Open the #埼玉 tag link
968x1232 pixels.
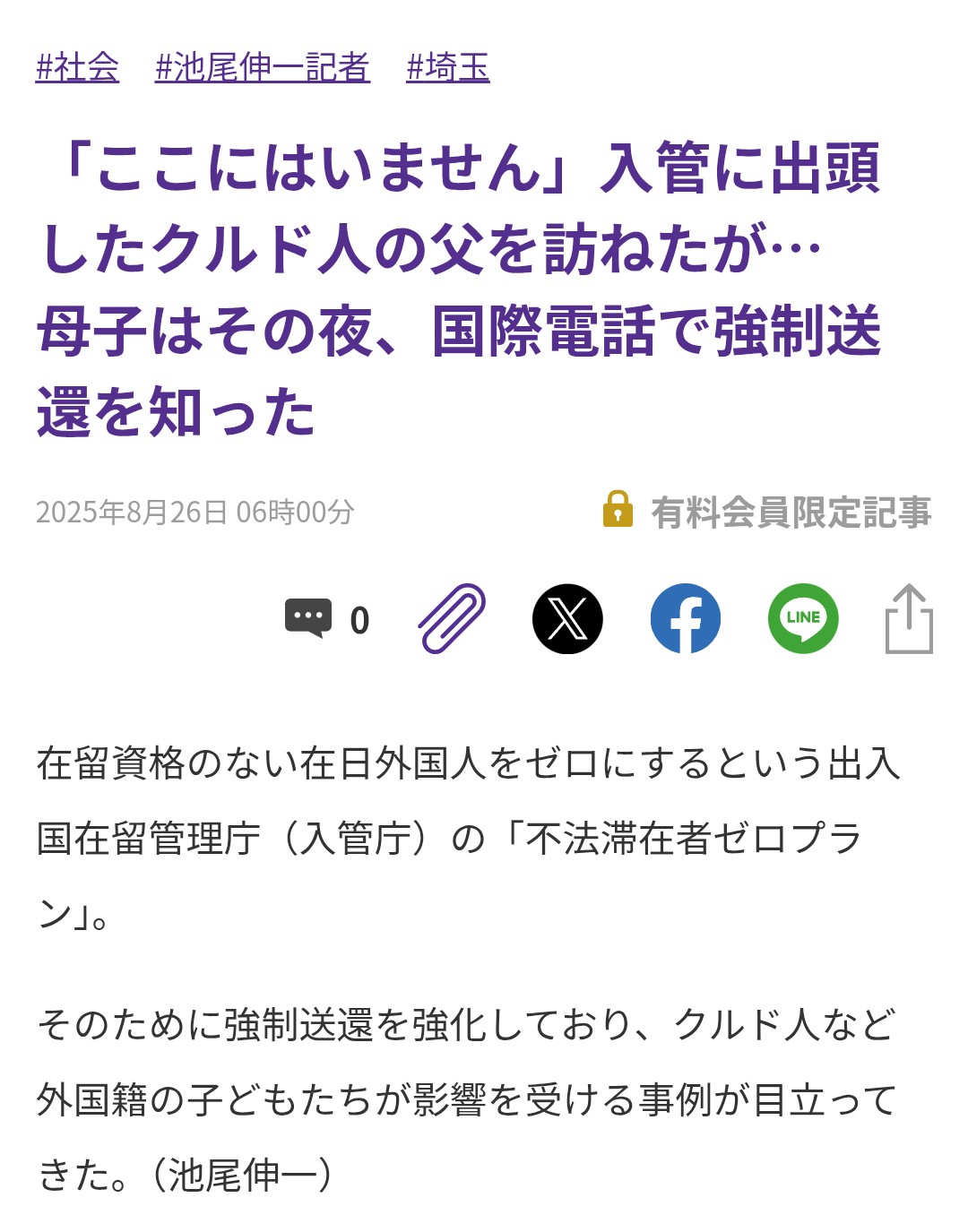coord(447,67)
